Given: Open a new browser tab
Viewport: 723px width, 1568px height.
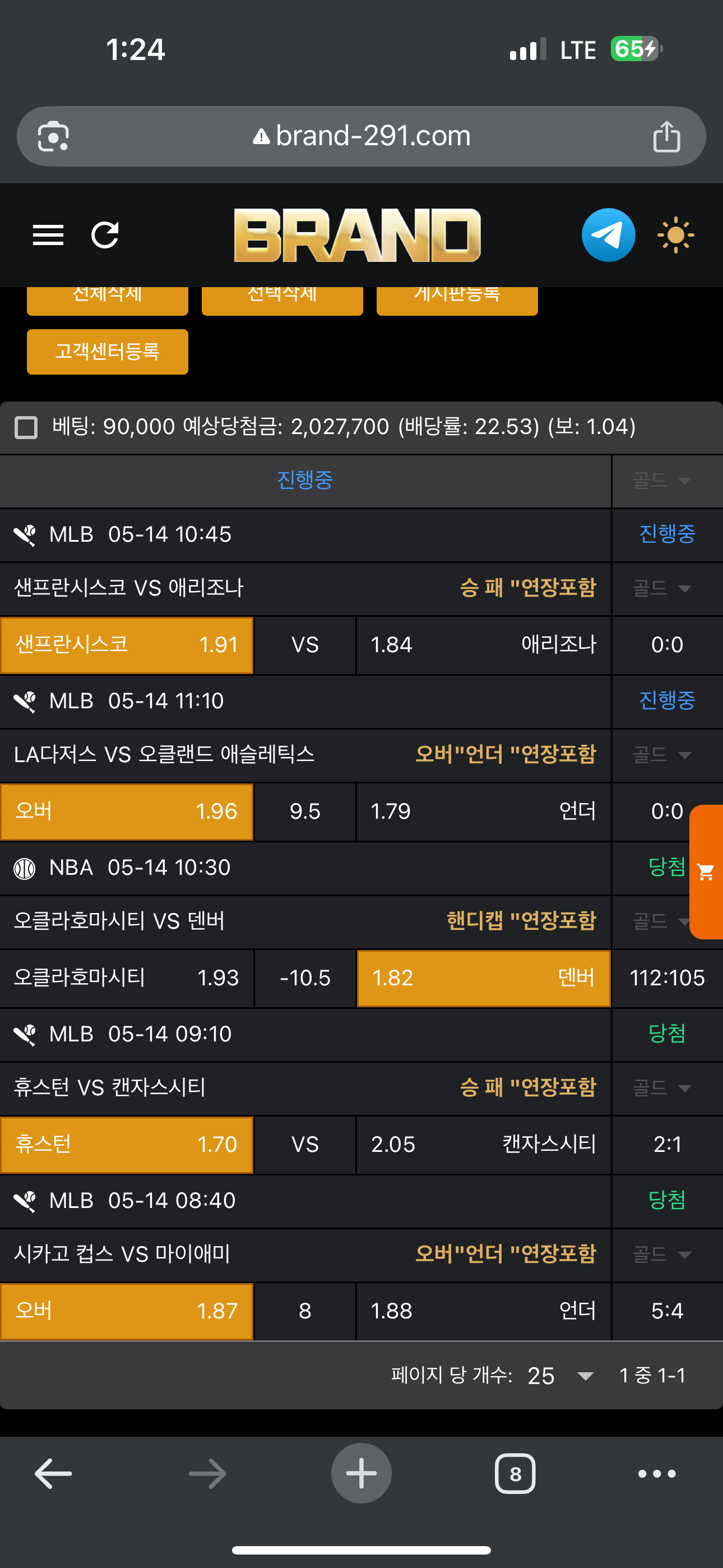Looking at the screenshot, I should pos(361,1474).
